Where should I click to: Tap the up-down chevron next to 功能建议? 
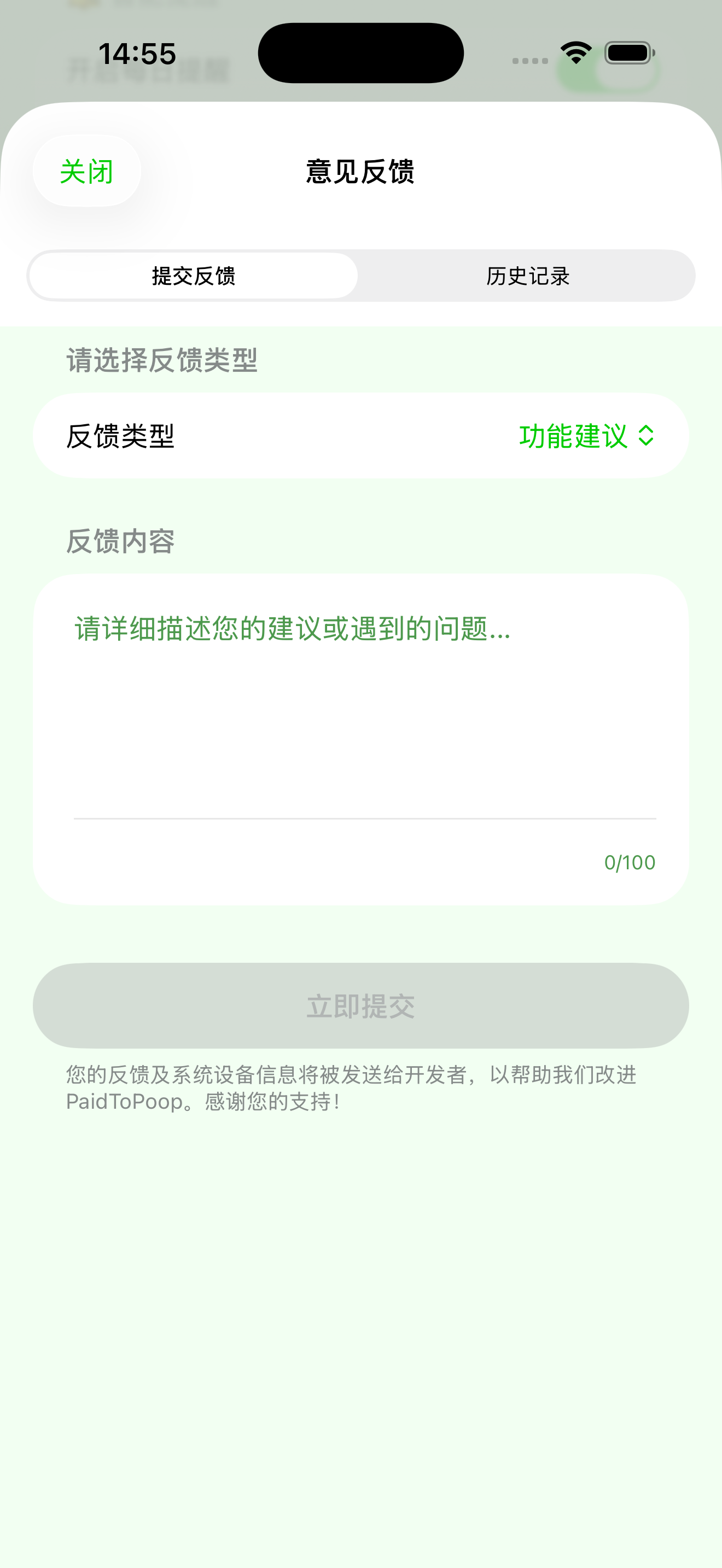tap(646, 435)
